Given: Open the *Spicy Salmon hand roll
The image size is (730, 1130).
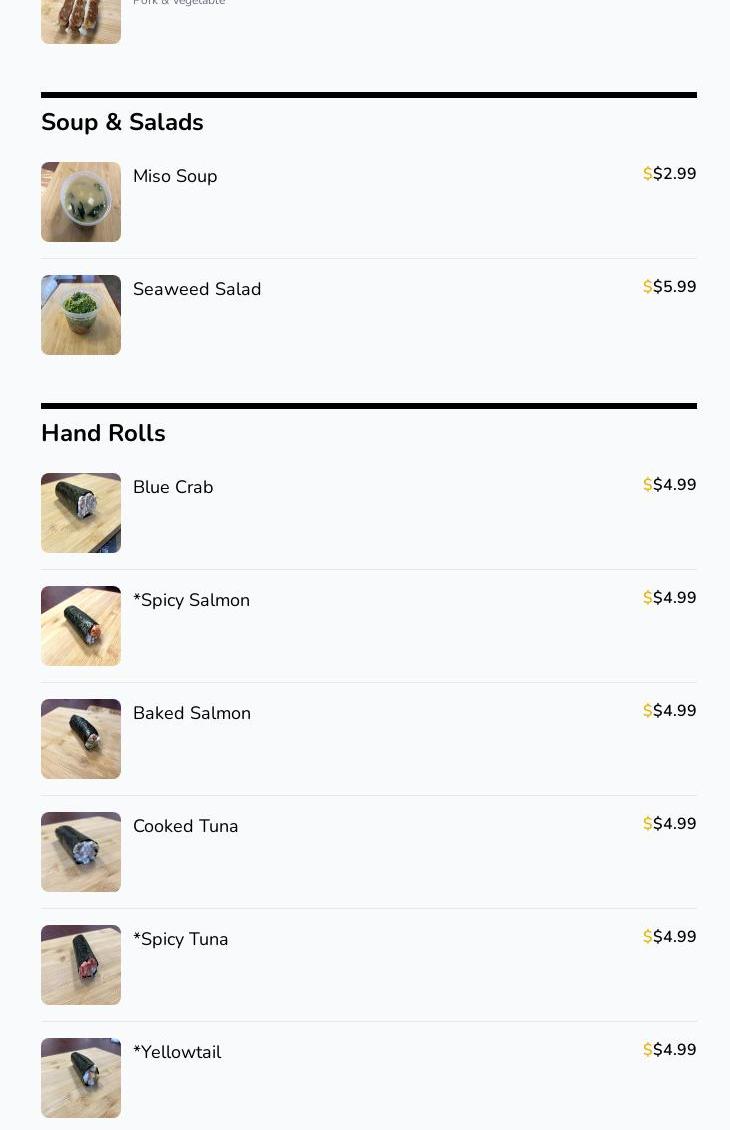Looking at the screenshot, I should tap(191, 601).
